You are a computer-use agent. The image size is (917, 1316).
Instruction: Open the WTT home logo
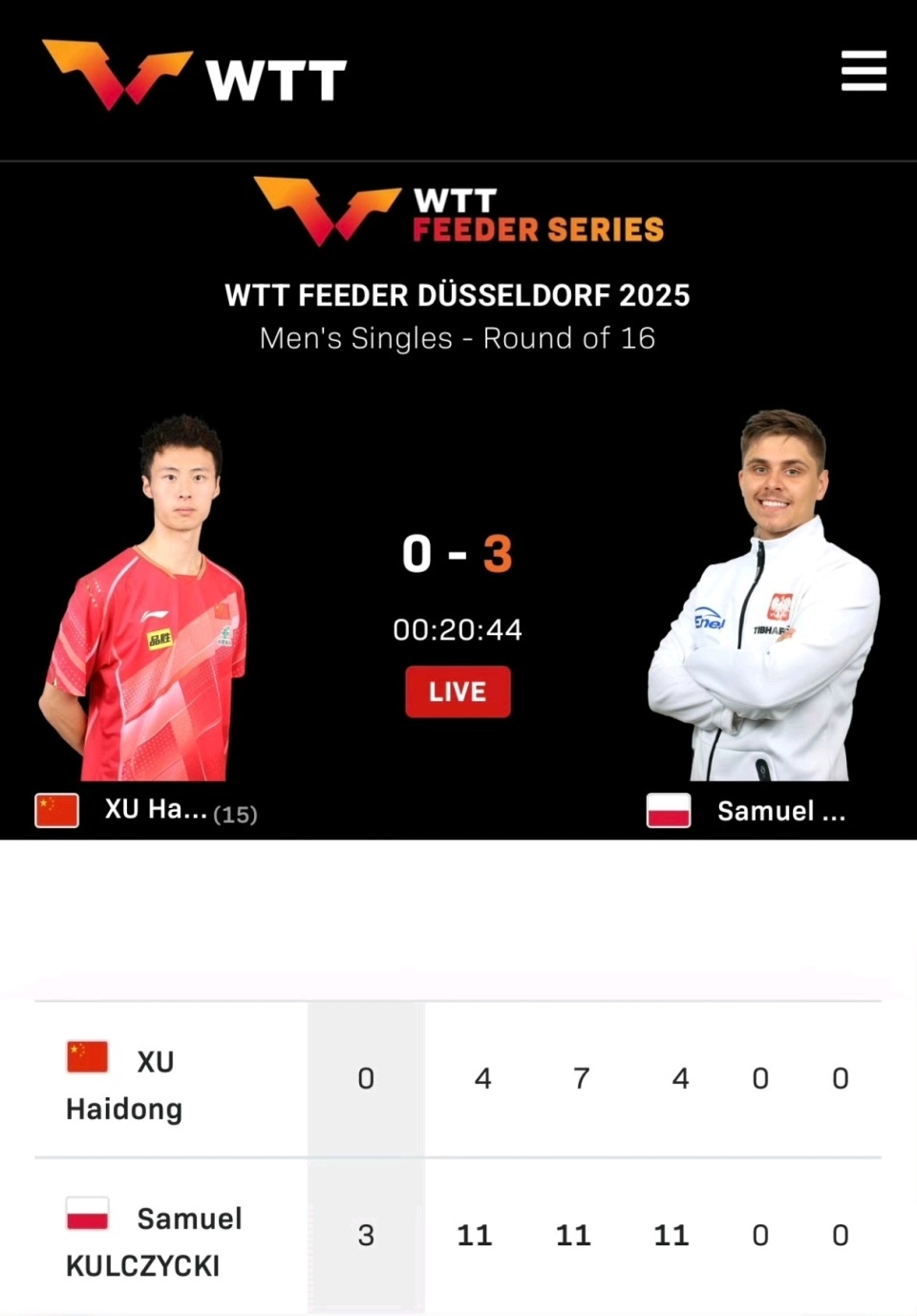[195, 75]
